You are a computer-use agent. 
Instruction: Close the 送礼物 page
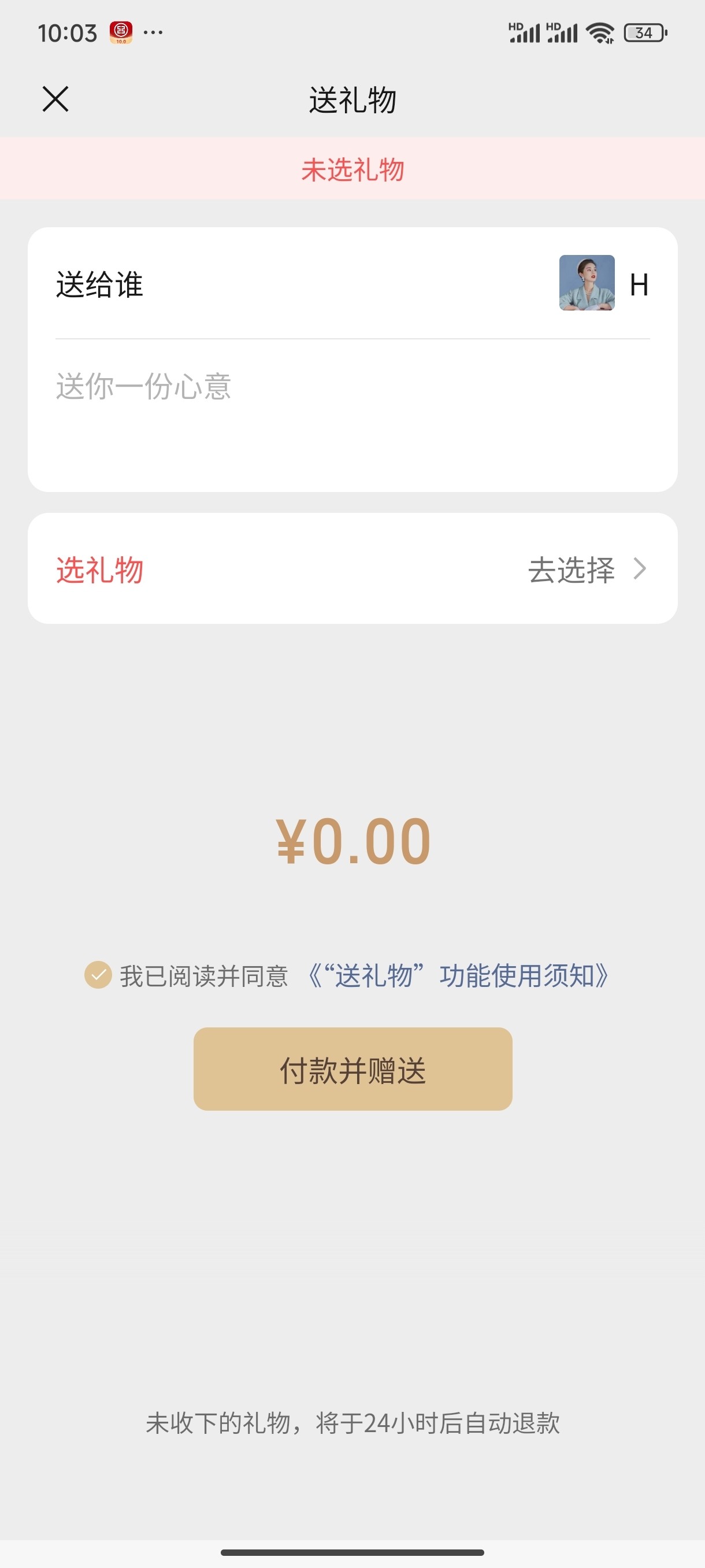pyautogui.click(x=55, y=99)
